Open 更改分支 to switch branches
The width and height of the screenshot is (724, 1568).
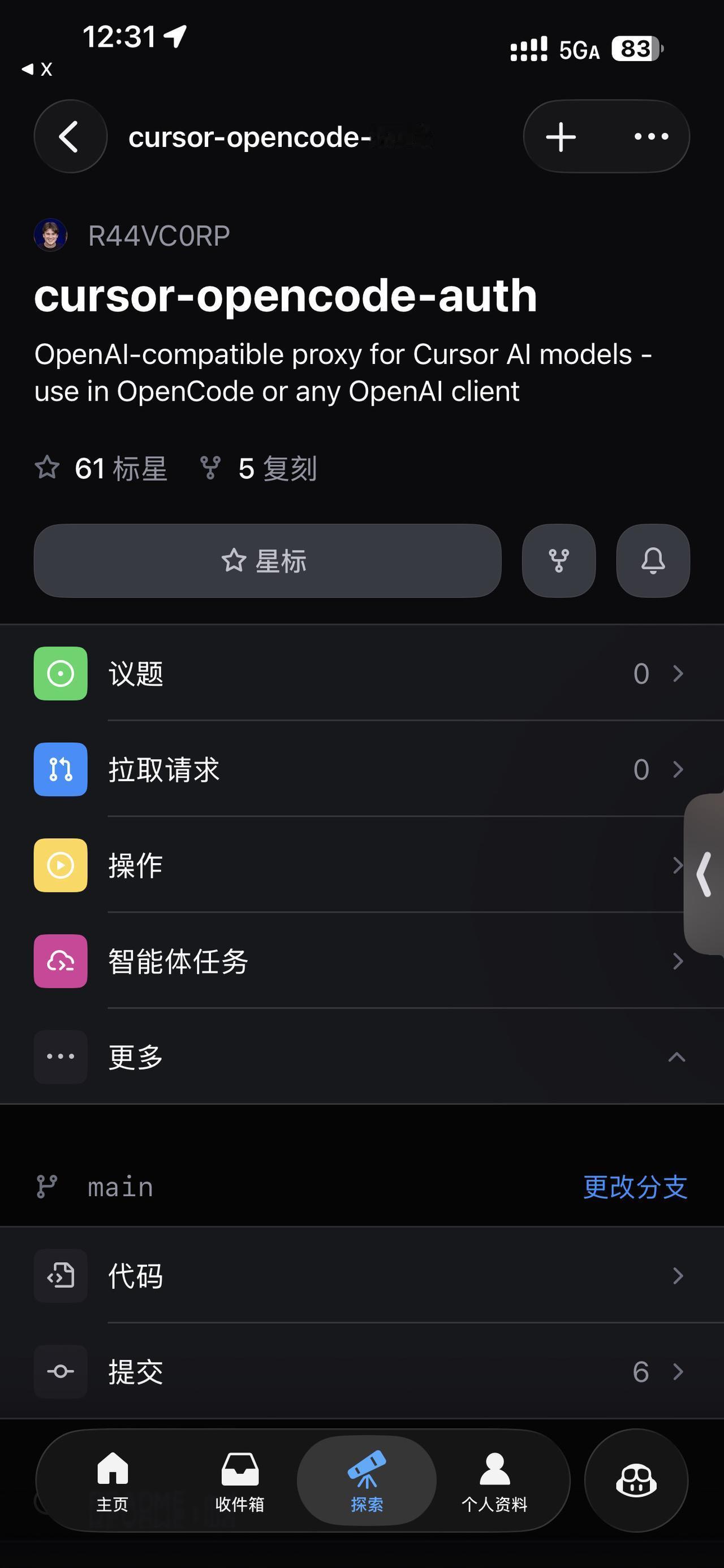tap(636, 1186)
